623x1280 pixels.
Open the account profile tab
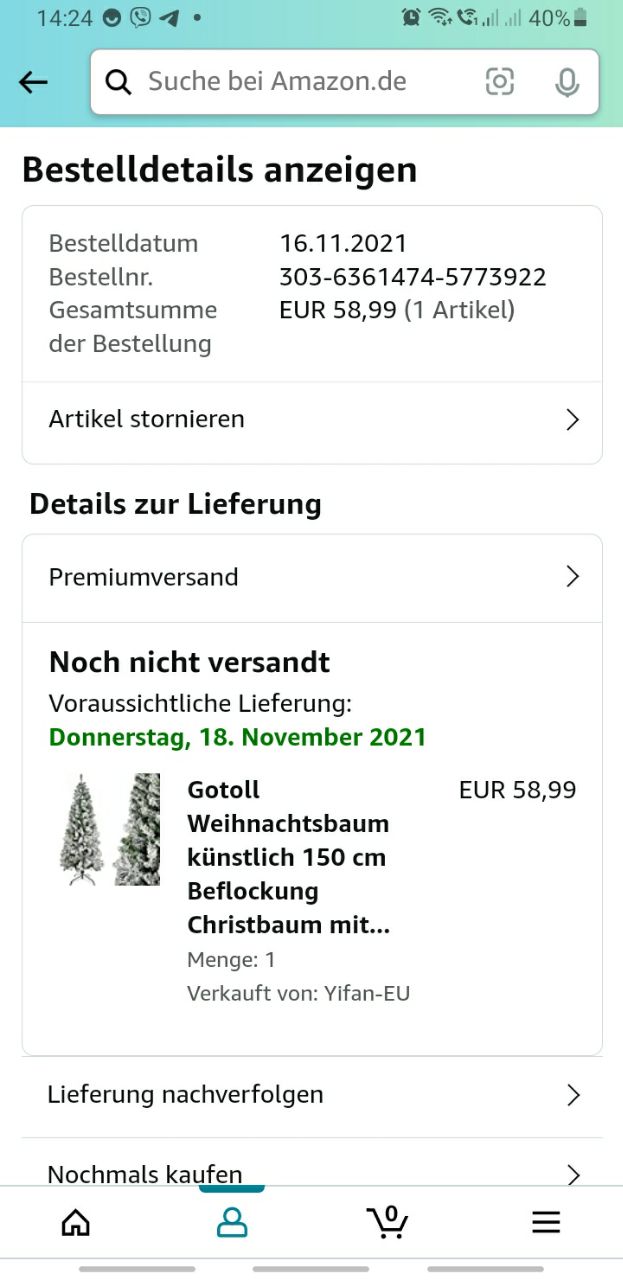tap(232, 1222)
